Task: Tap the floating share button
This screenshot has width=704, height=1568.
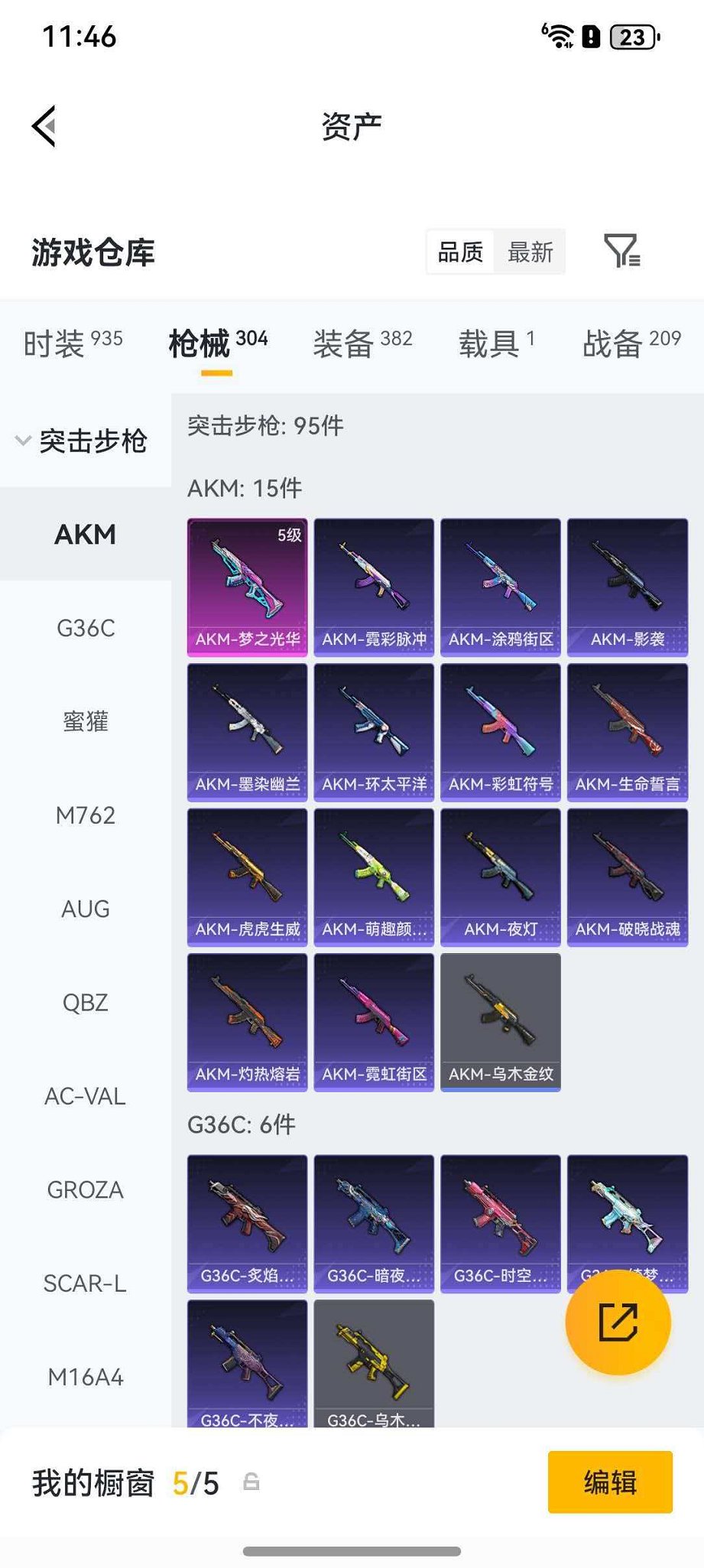Action: 618,1322
